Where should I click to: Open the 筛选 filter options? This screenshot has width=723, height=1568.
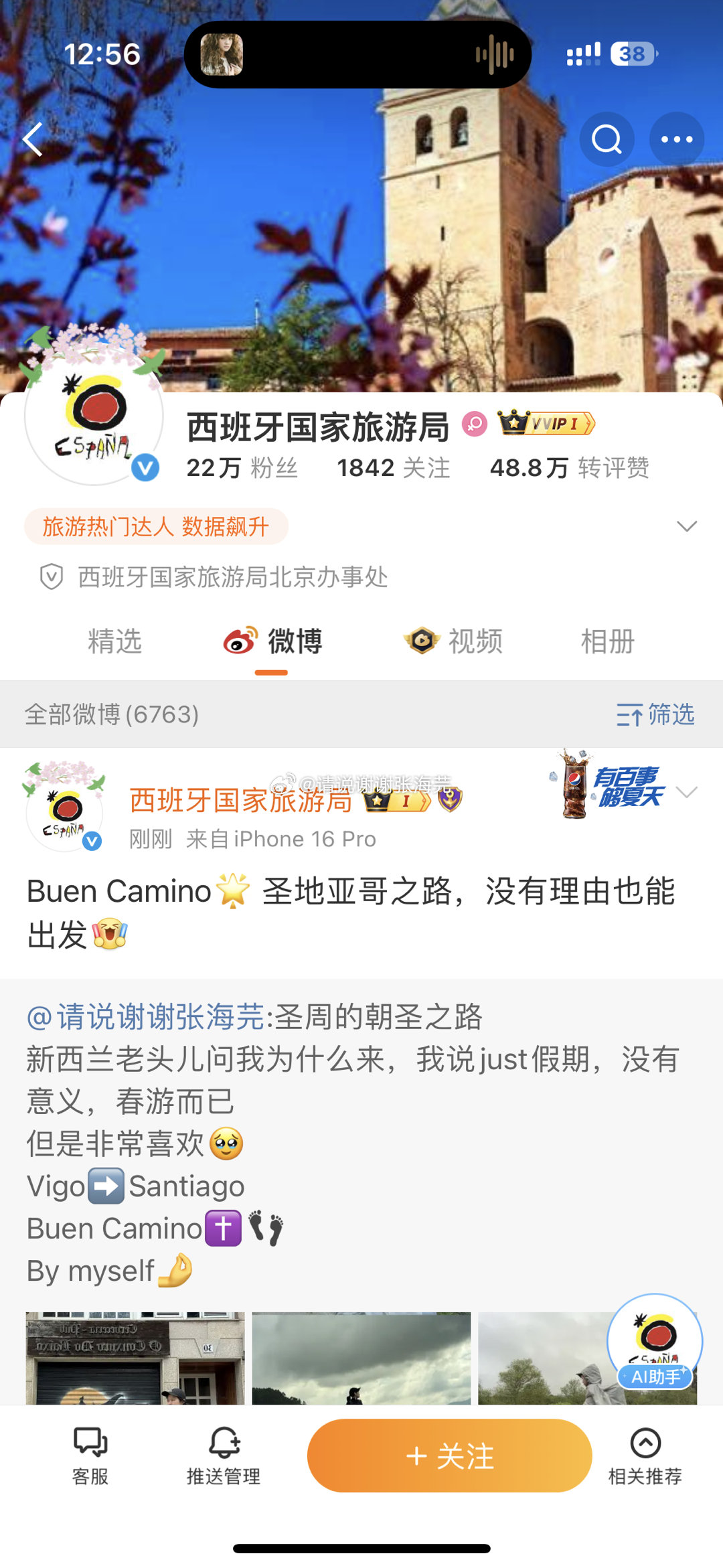[x=655, y=714]
